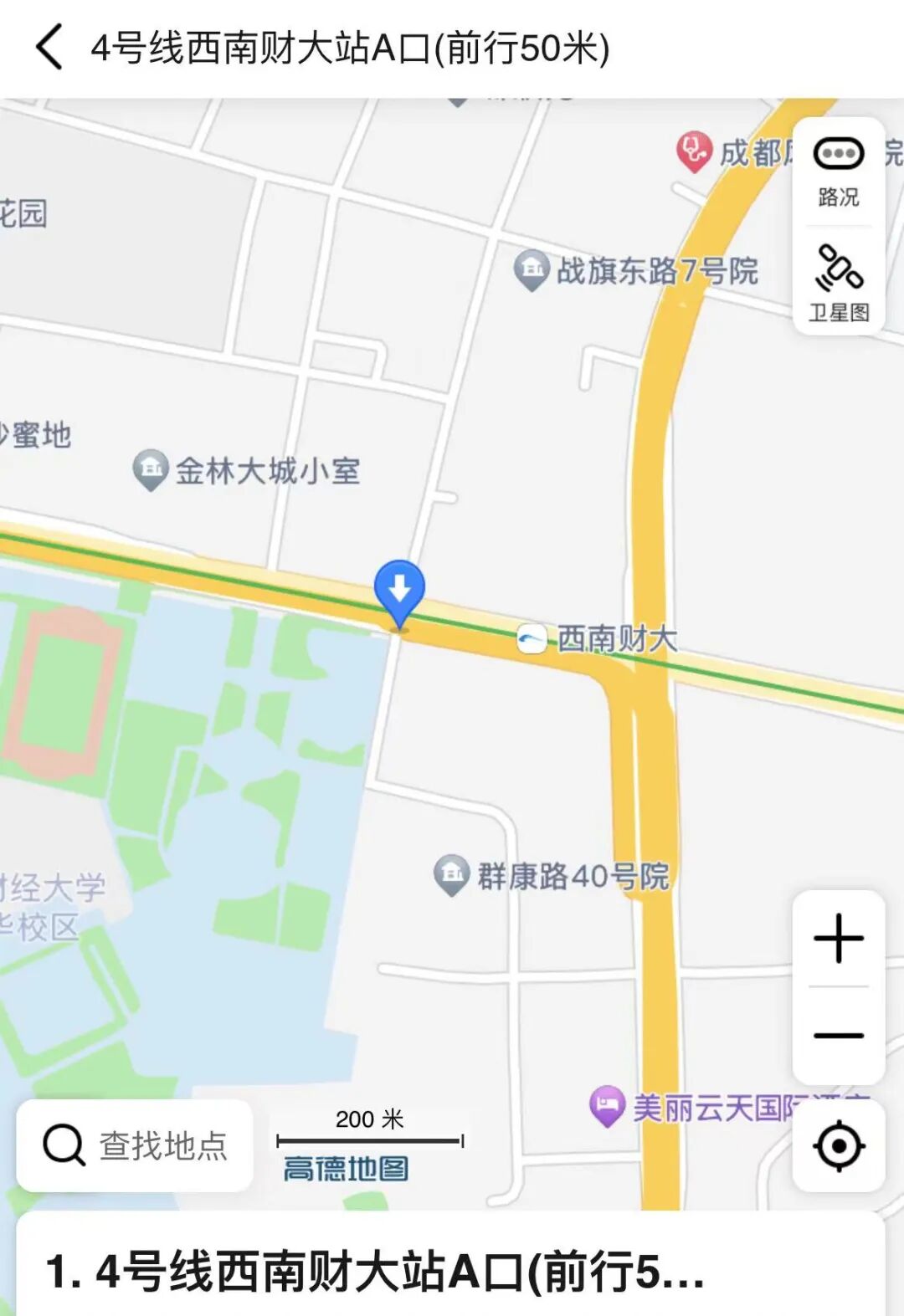Switch to 卫星图 satellite view
The image size is (904, 1316).
838,283
